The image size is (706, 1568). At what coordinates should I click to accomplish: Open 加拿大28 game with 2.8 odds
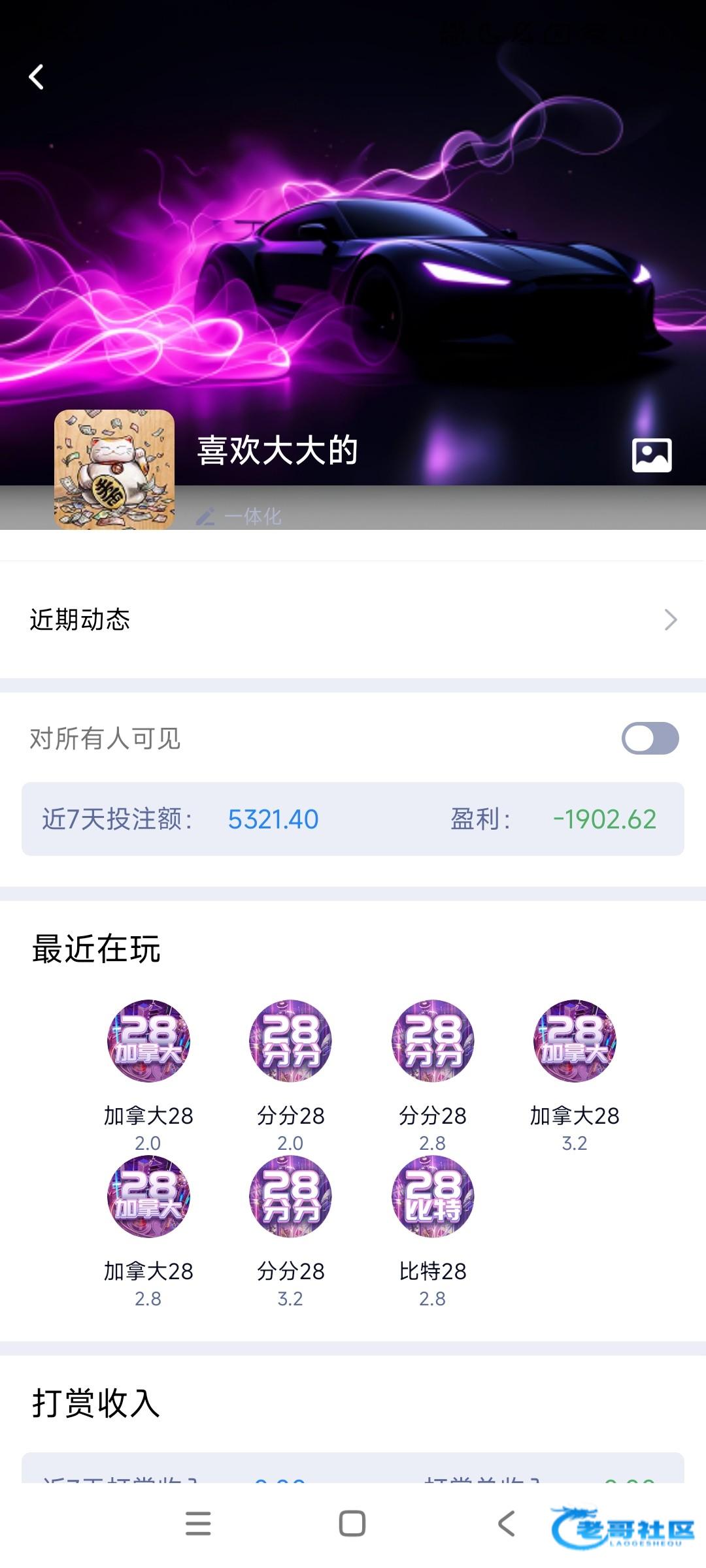point(148,1196)
